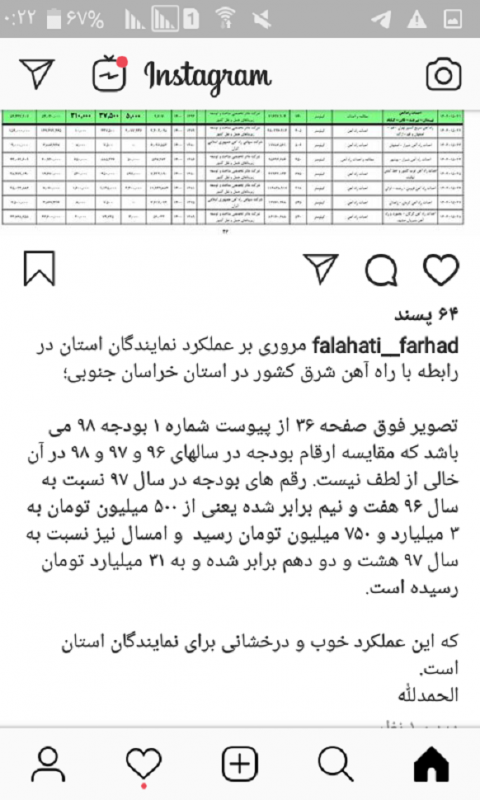Comment on falahati_farhad's post

click(382, 269)
